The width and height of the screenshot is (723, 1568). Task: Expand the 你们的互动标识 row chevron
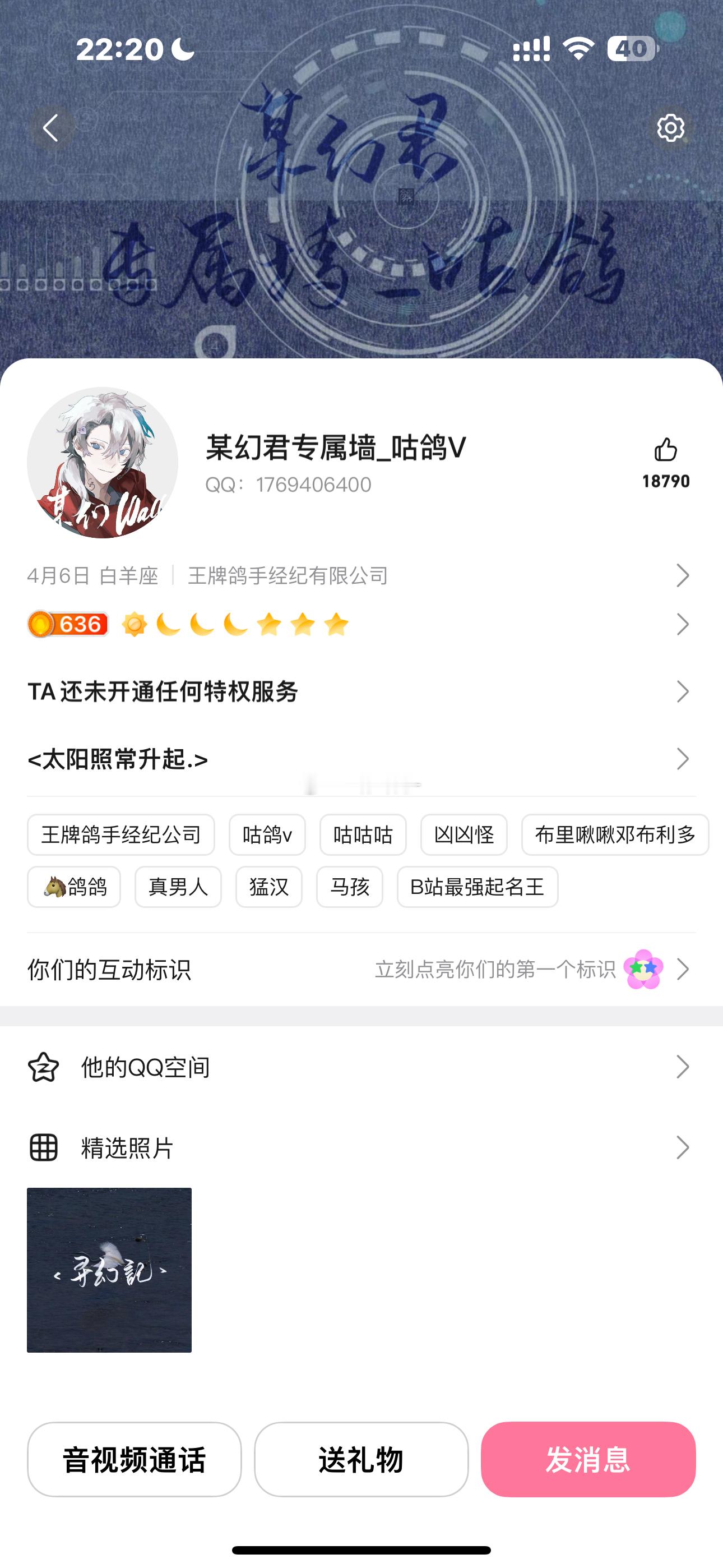(x=683, y=970)
